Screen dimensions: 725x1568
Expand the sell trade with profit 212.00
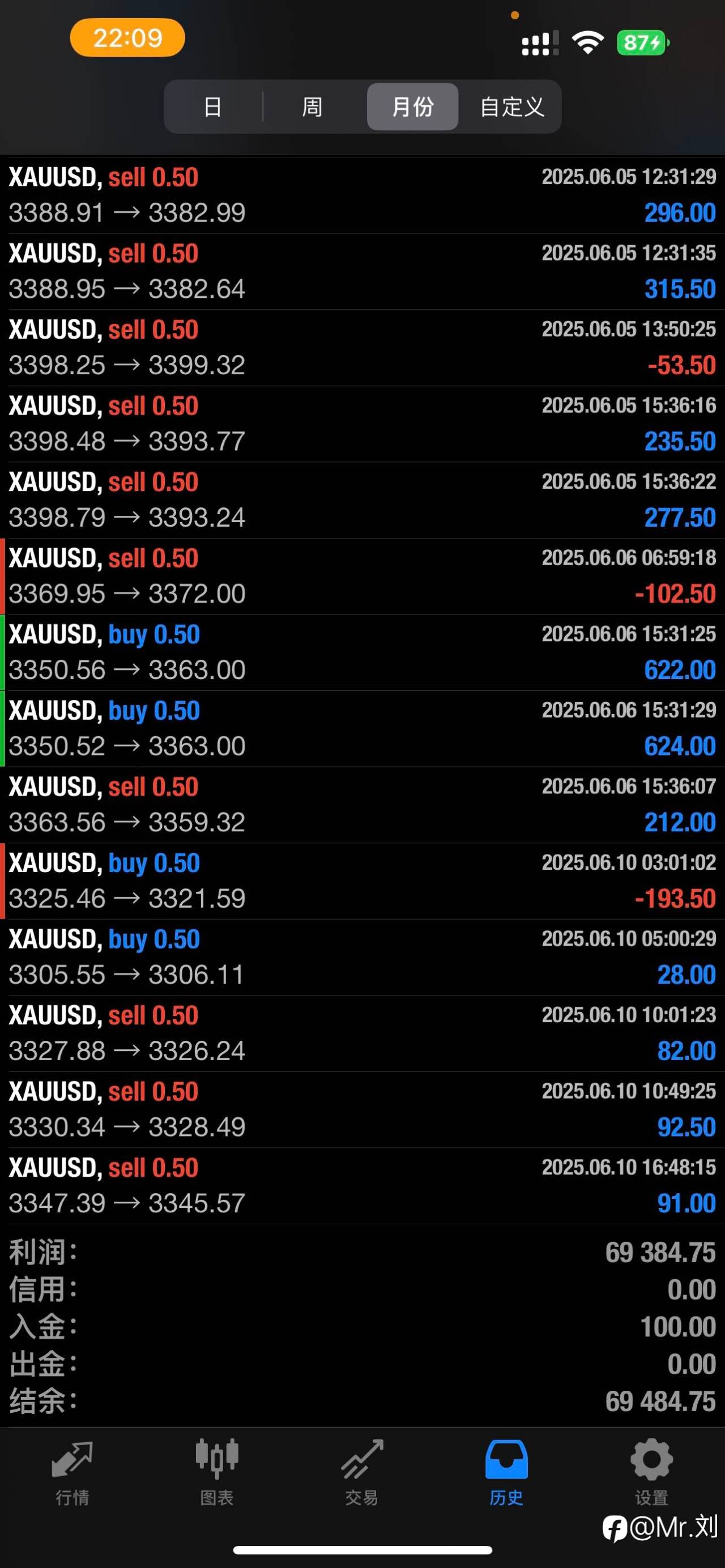click(x=362, y=805)
